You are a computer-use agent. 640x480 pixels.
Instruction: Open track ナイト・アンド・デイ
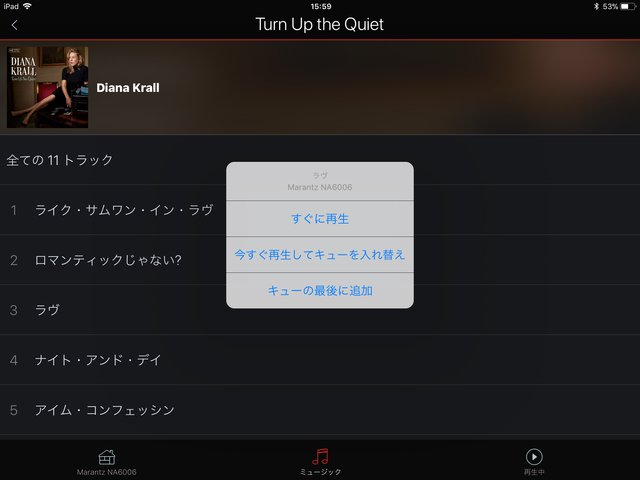(x=98, y=360)
